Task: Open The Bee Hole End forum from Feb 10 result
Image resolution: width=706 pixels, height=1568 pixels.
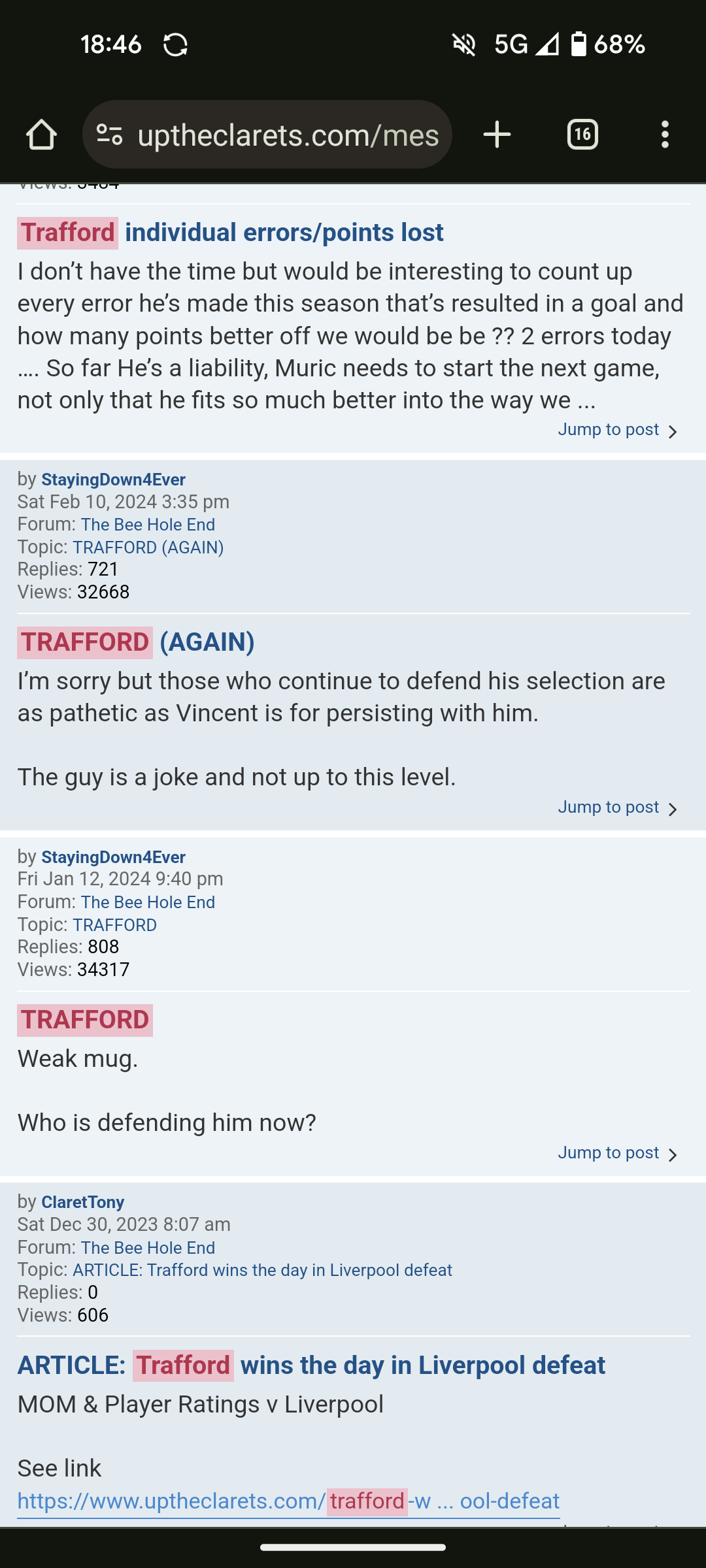Action: (x=148, y=525)
